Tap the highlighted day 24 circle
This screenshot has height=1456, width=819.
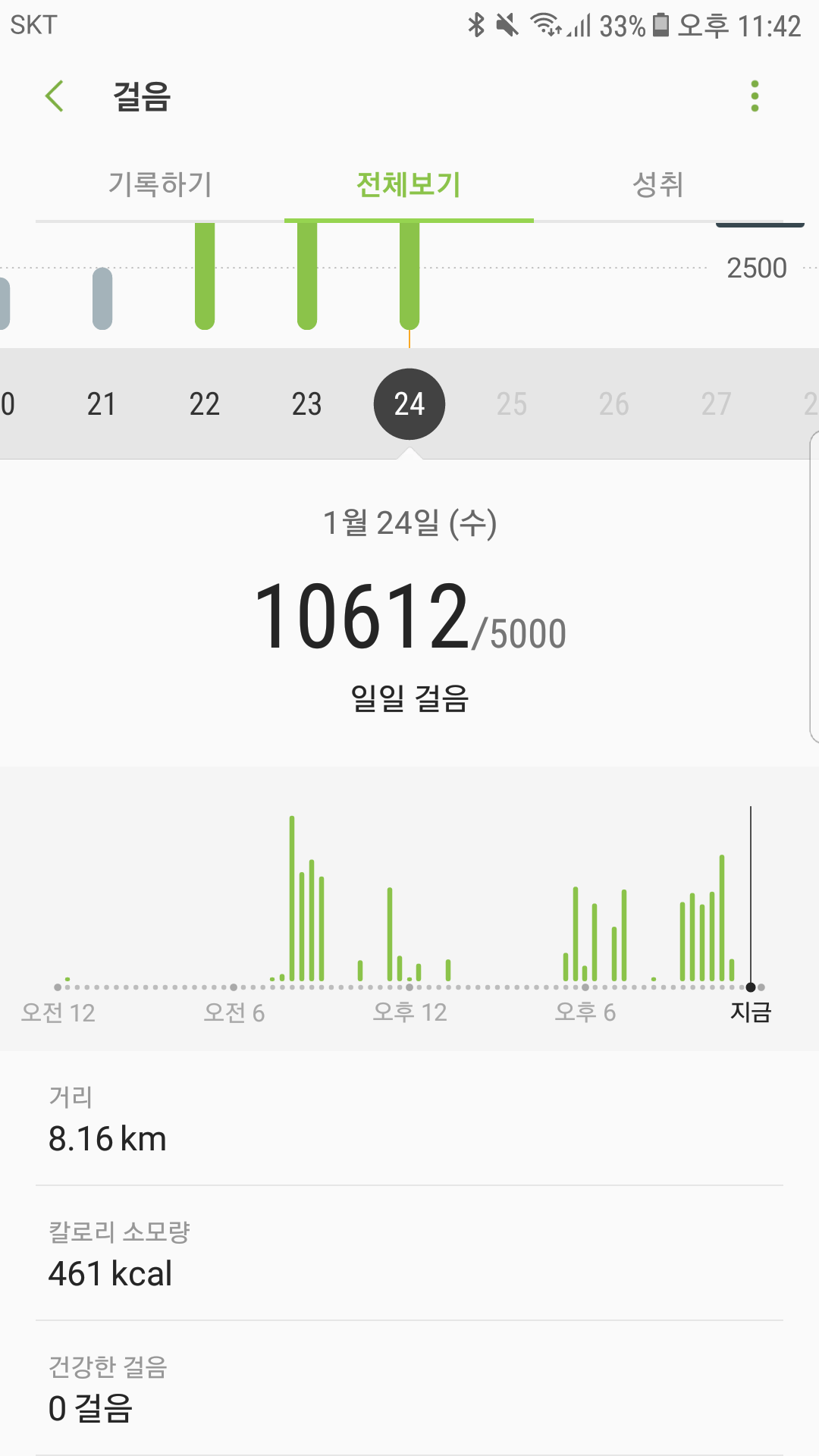click(409, 404)
